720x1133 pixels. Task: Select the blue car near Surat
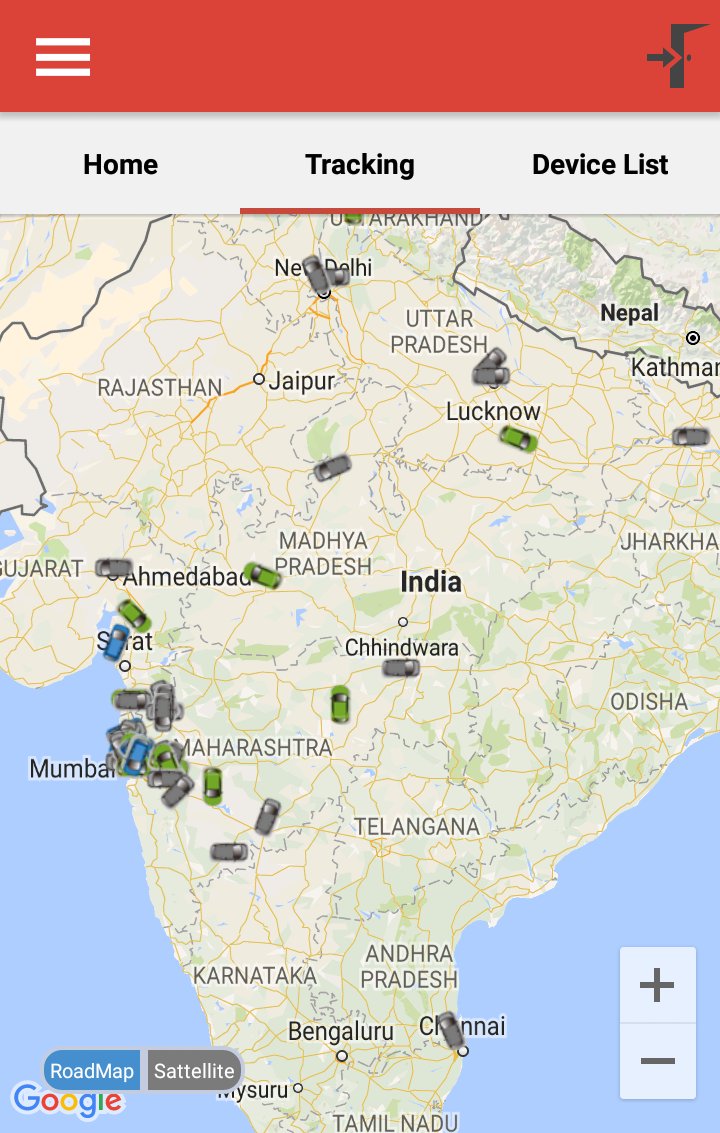[117, 641]
